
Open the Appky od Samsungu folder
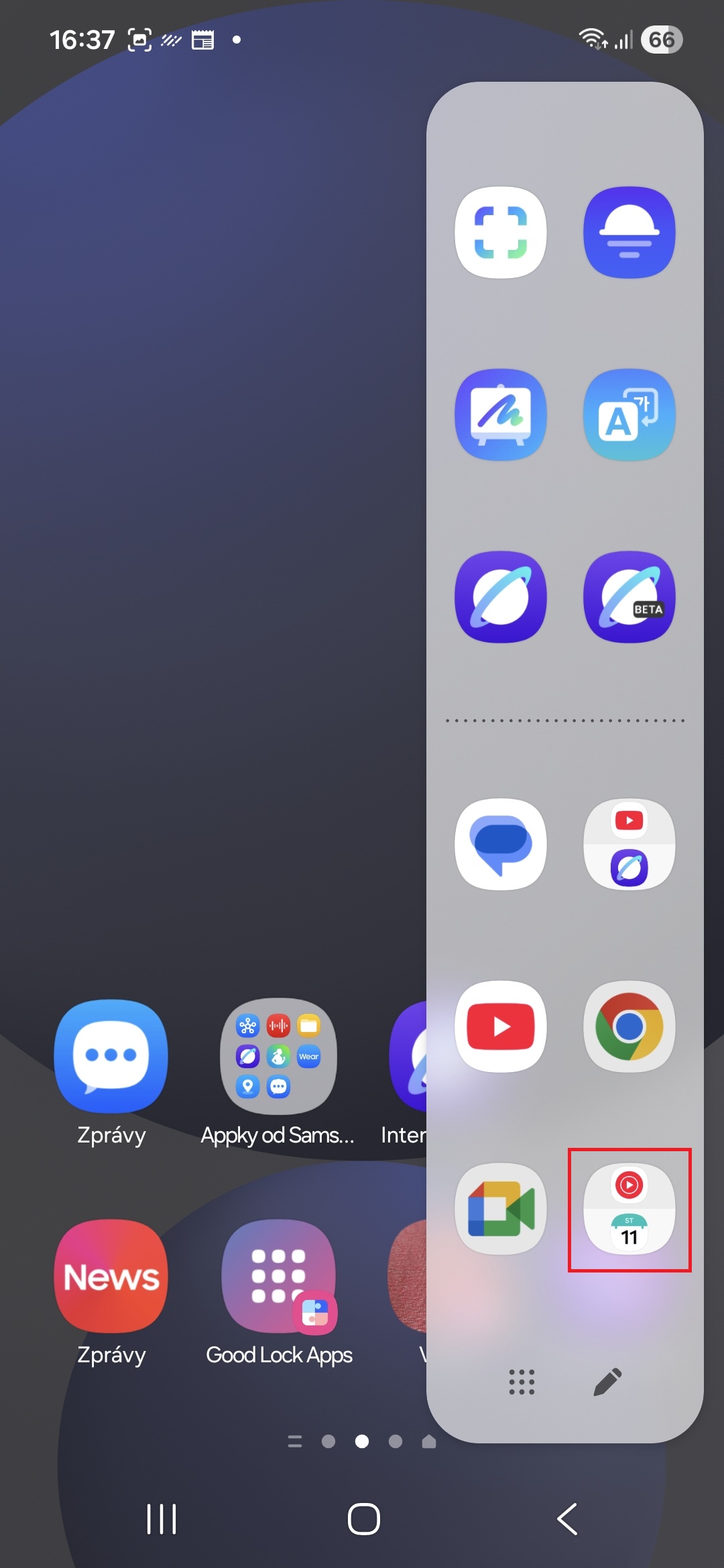tap(278, 1057)
